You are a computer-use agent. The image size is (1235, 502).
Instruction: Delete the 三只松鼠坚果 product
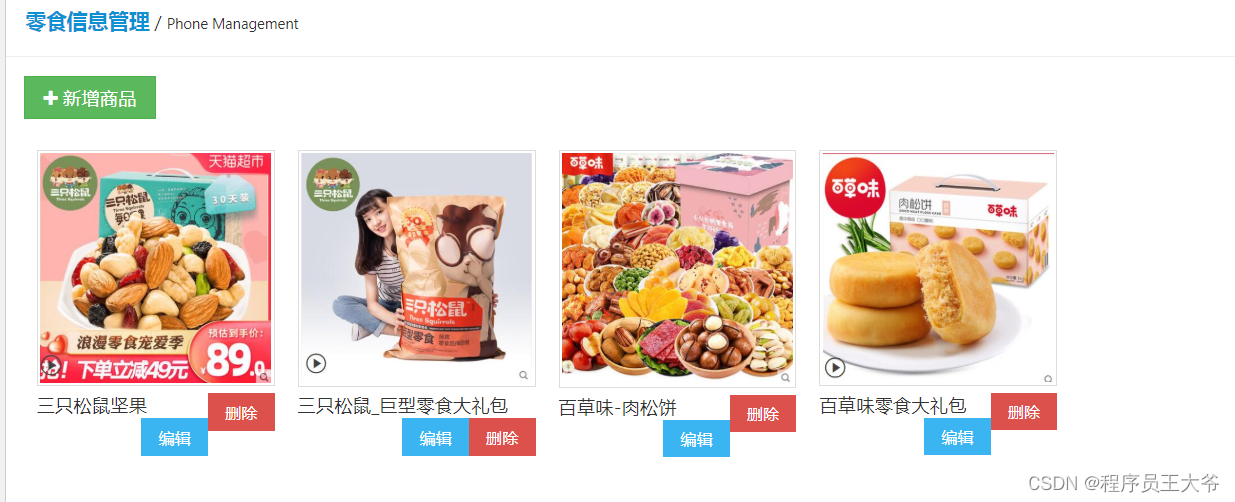[x=241, y=412]
